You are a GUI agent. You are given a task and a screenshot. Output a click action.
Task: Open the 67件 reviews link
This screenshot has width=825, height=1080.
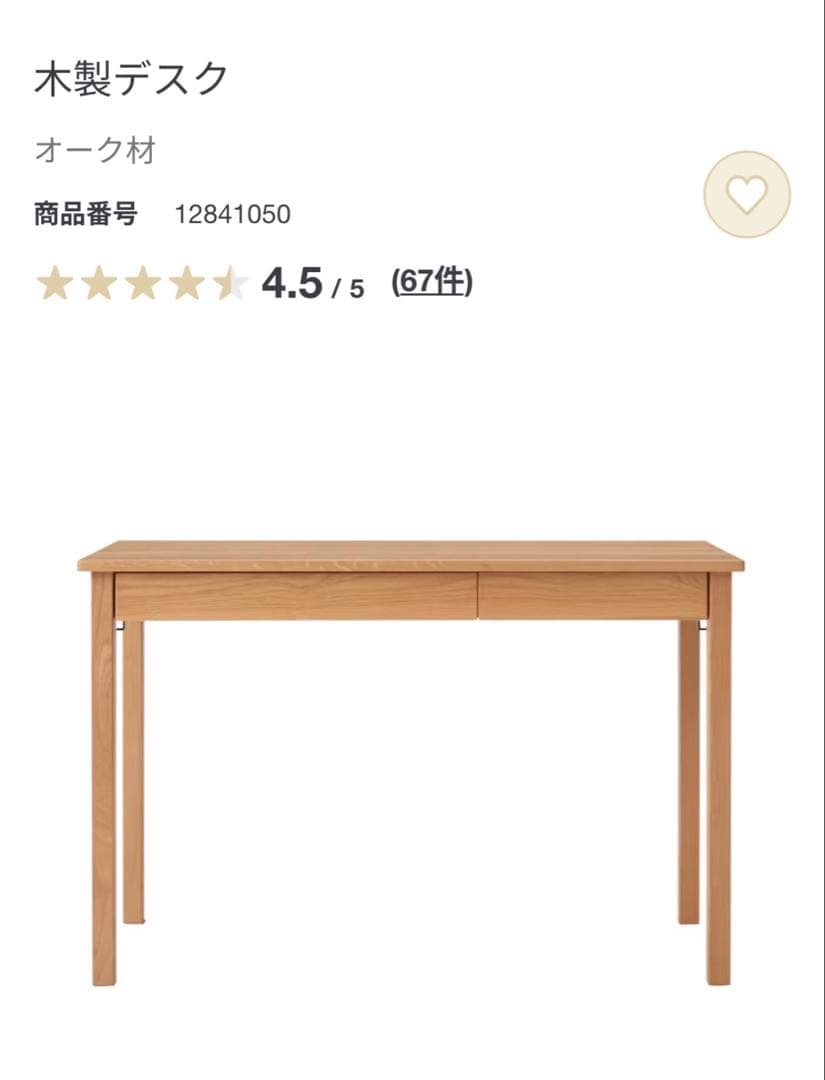click(432, 283)
